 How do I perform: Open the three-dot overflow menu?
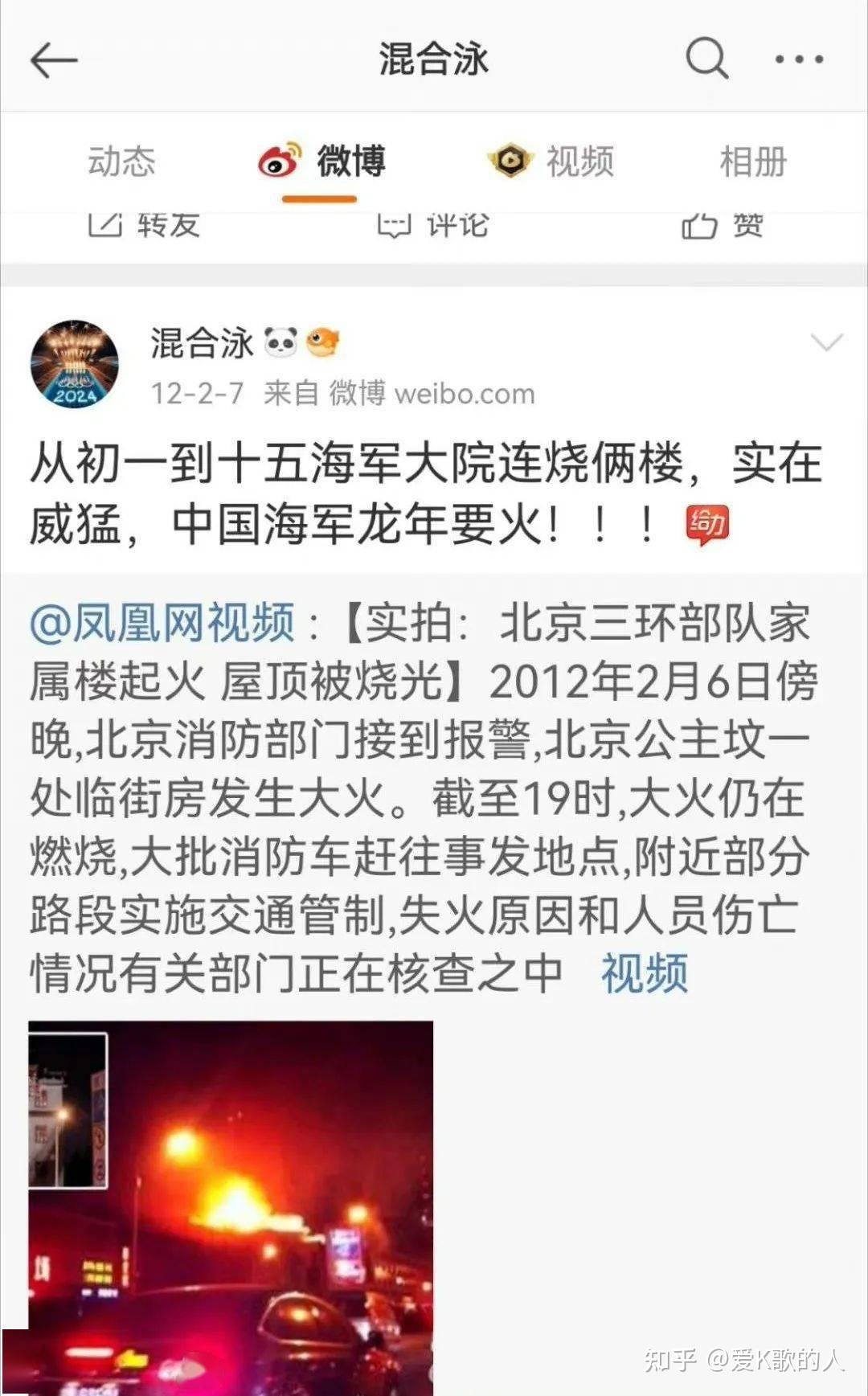(x=799, y=59)
